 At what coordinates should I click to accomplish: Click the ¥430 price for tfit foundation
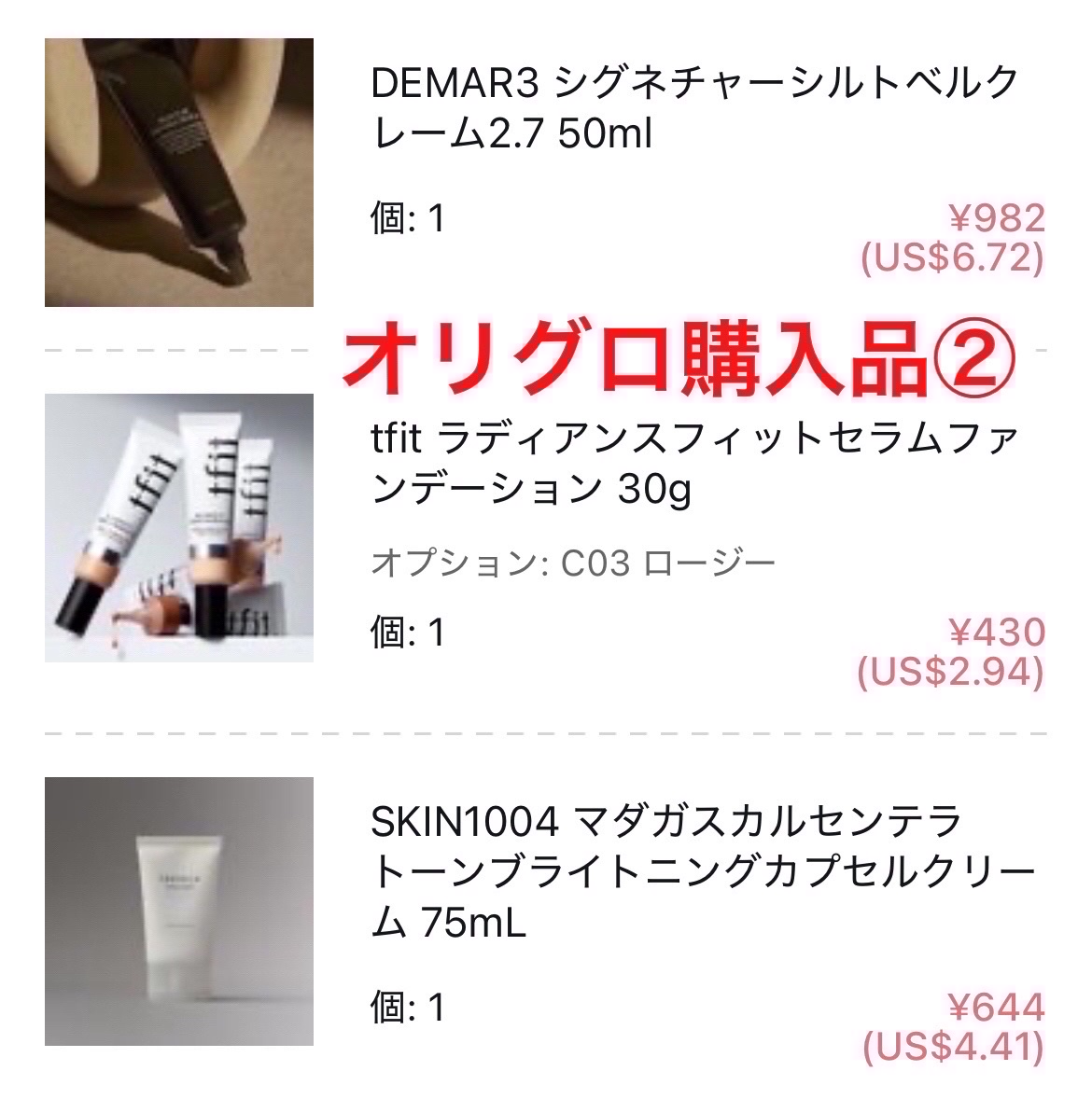coord(992,630)
